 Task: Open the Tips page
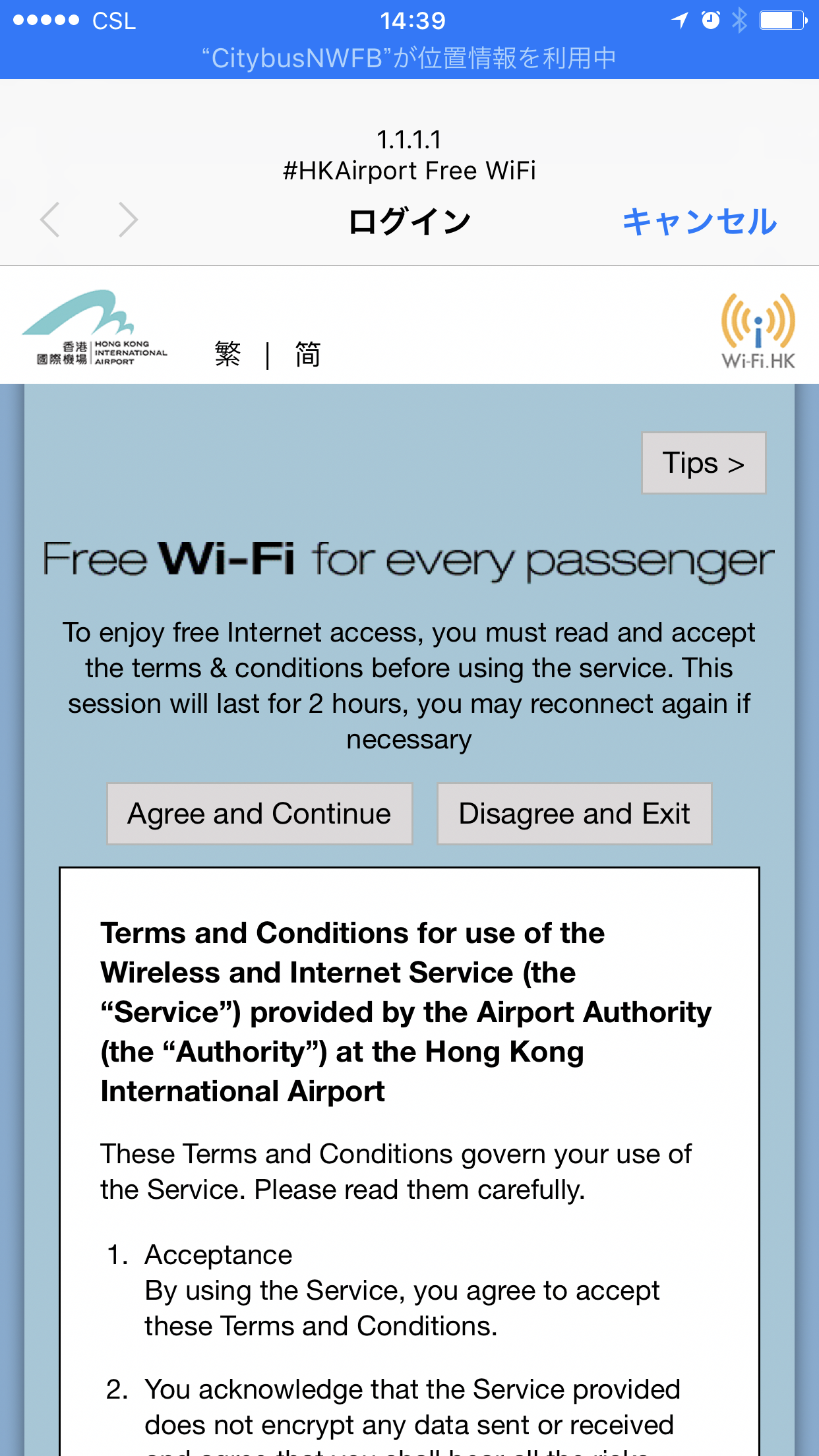[x=704, y=463]
